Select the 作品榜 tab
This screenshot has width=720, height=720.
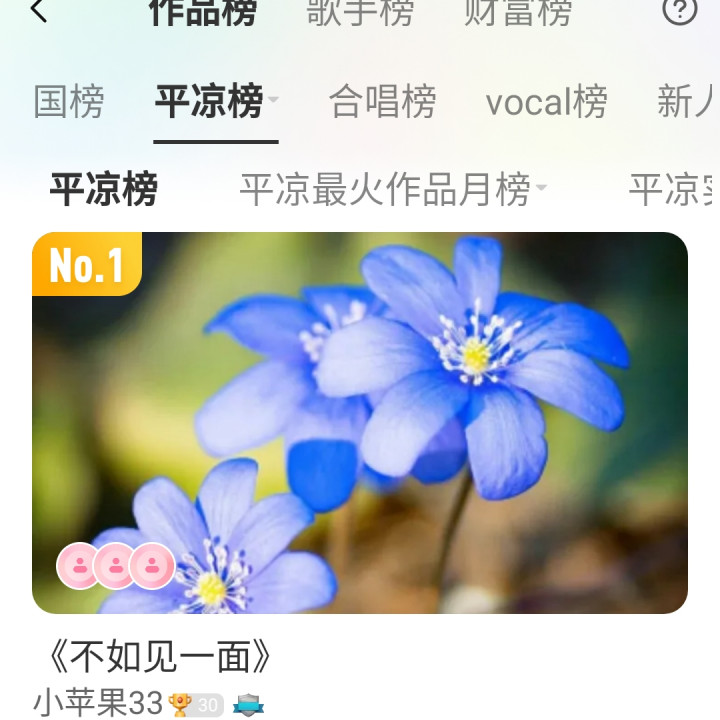pyautogui.click(x=203, y=12)
